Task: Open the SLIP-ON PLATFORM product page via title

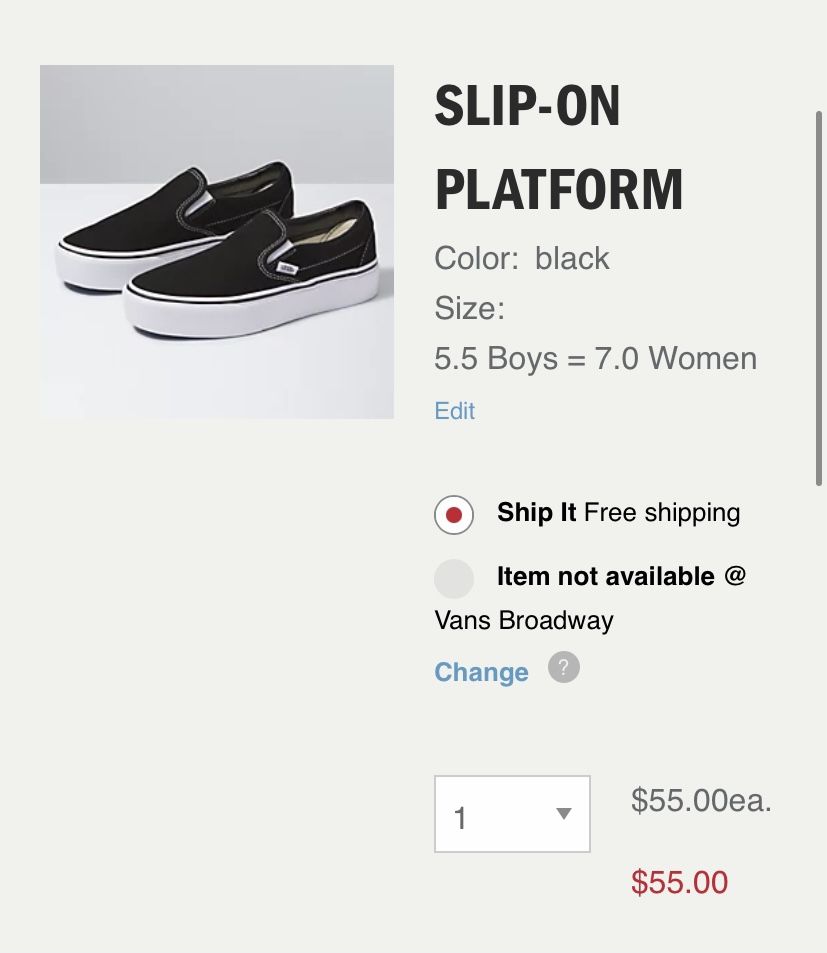Action: [x=558, y=145]
